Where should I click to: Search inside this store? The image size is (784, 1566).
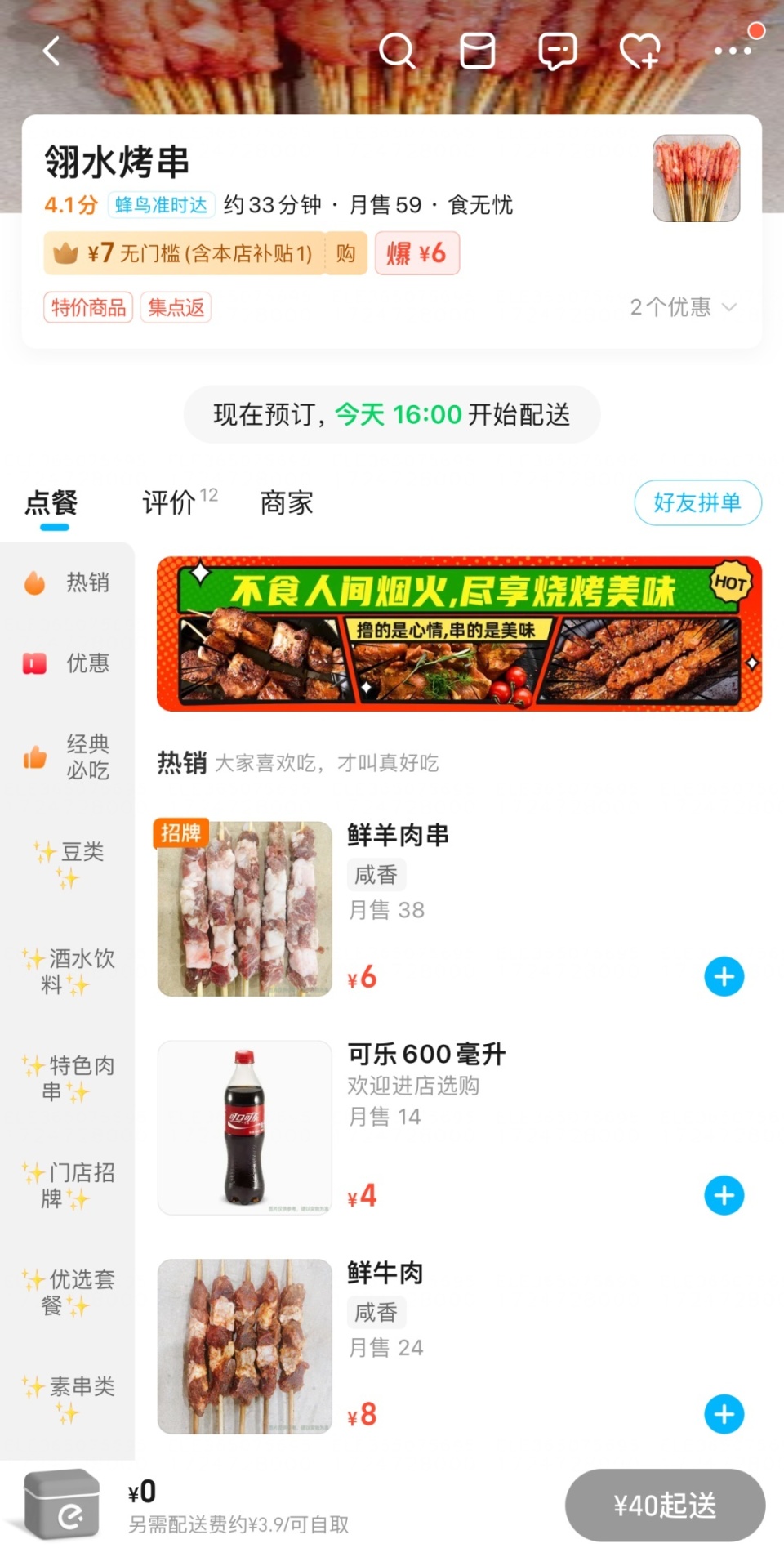coord(397,51)
